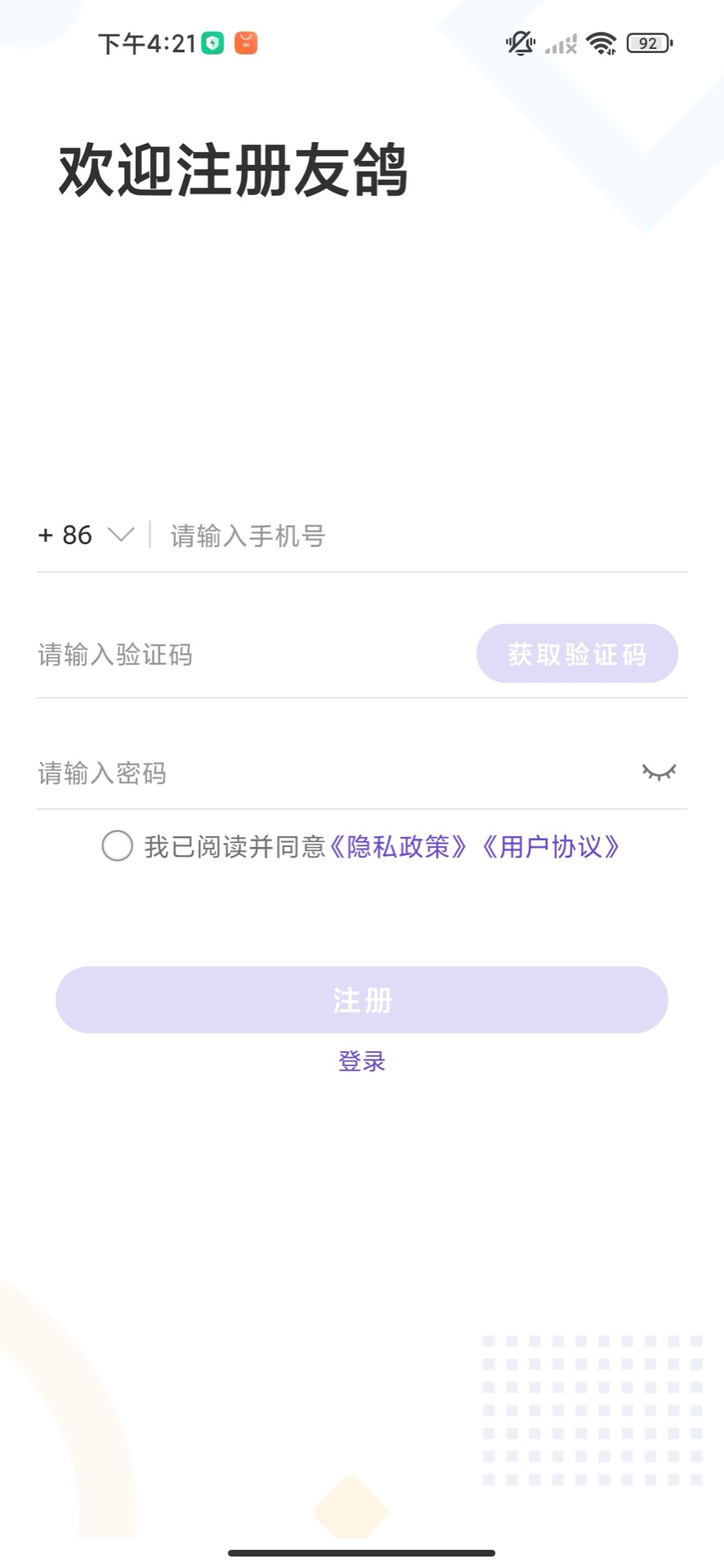Screen dimensions: 724x1568
Task: Expand the country code selector chevron
Action: pyautogui.click(x=119, y=537)
